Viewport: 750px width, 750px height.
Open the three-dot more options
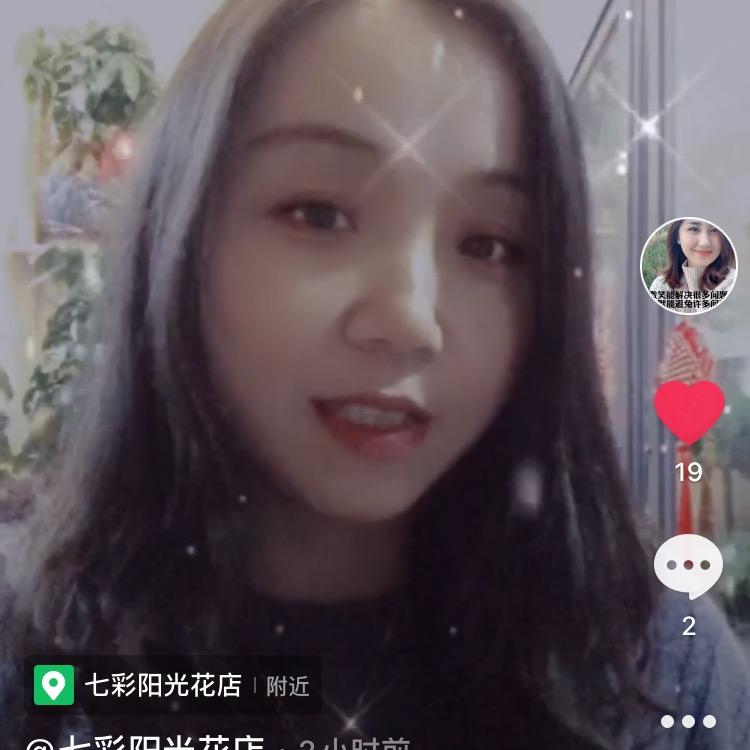click(688, 721)
